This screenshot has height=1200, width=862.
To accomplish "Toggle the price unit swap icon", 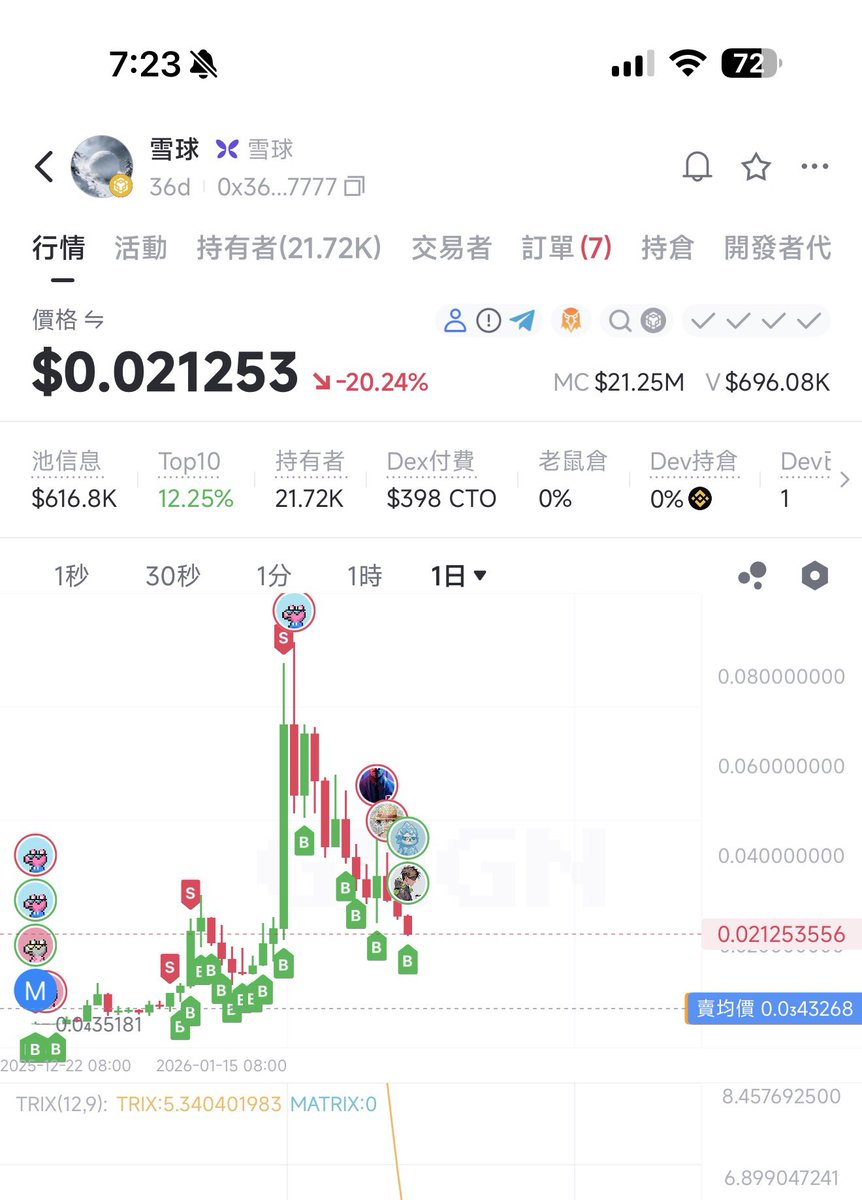I will 93,320.
